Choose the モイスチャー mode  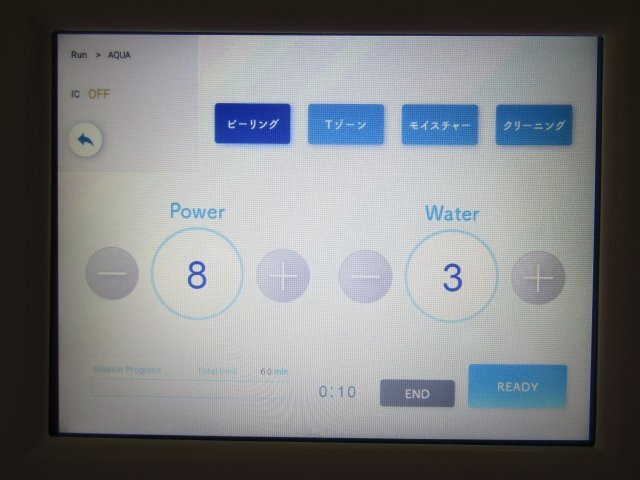pos(440,125)
